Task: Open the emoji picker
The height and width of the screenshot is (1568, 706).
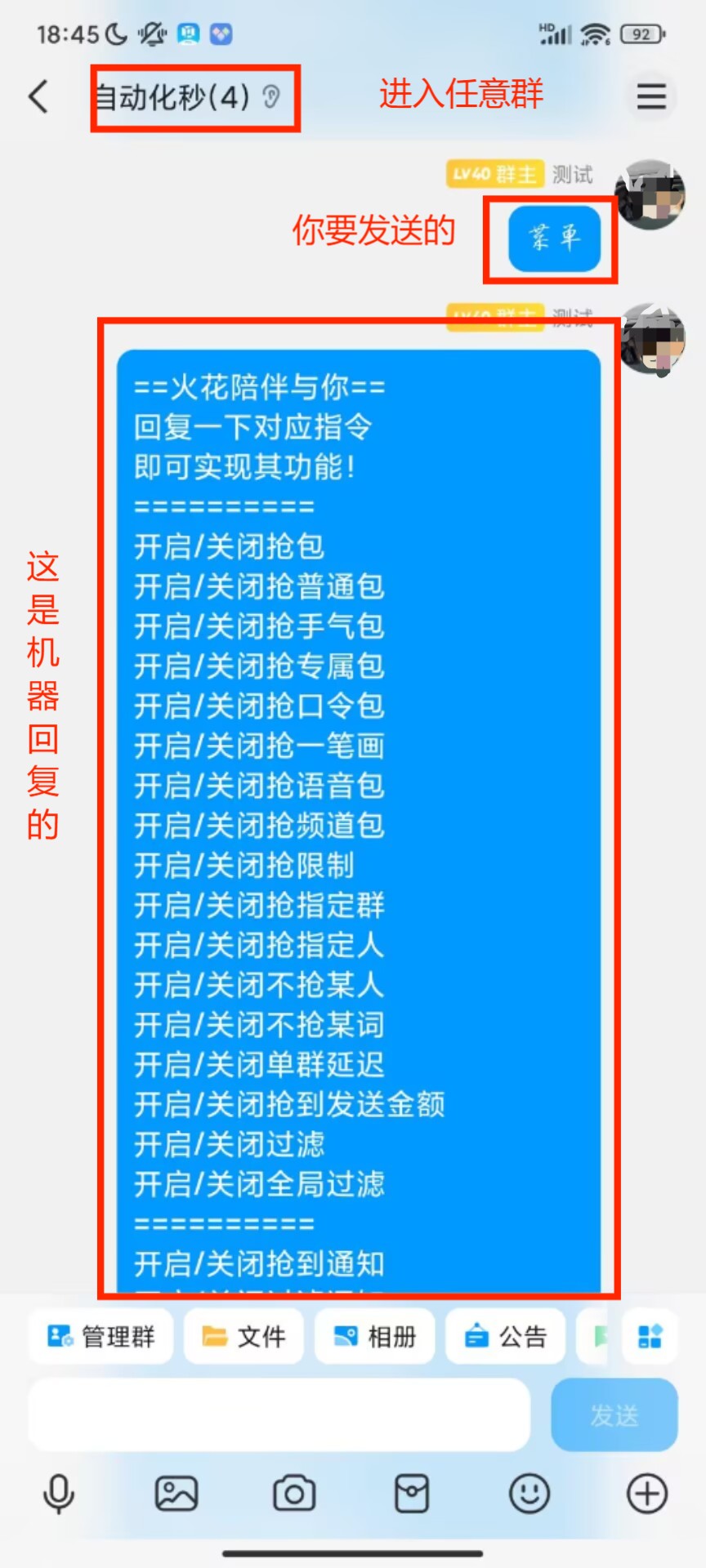Action: click(x=529, y=1494)
